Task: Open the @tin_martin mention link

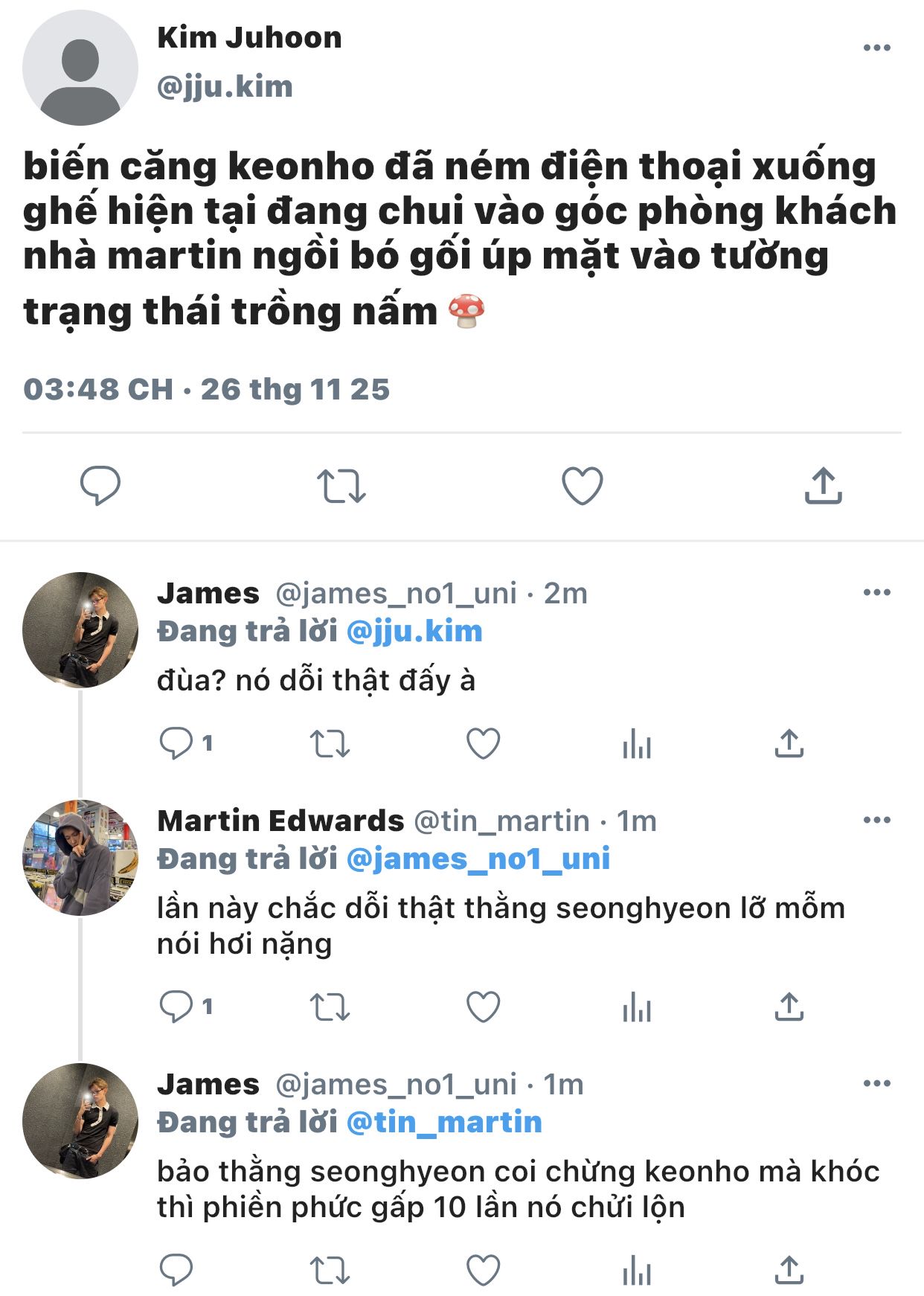Action: [444, 1123]
